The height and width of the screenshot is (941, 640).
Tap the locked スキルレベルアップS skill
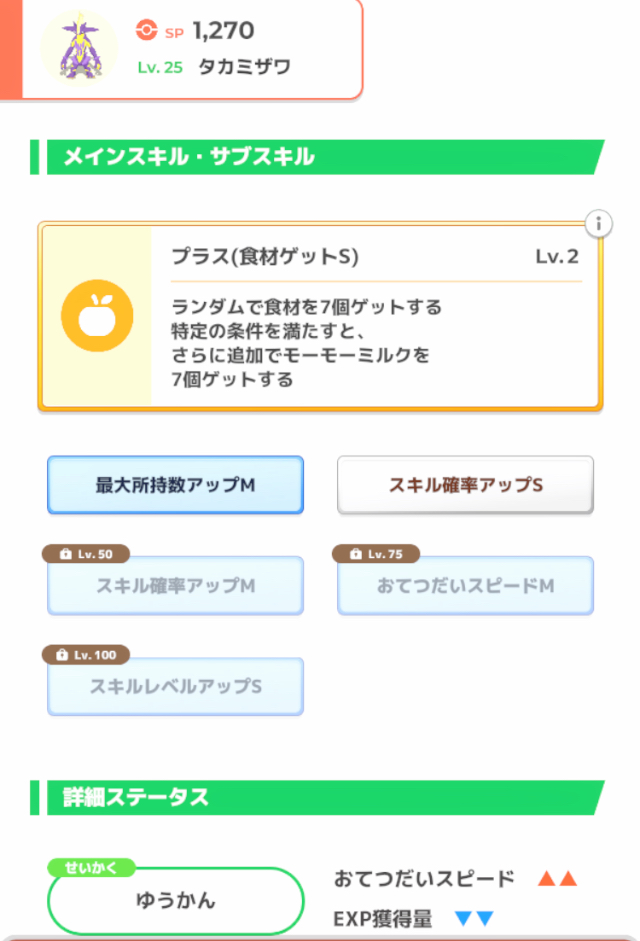175,687
